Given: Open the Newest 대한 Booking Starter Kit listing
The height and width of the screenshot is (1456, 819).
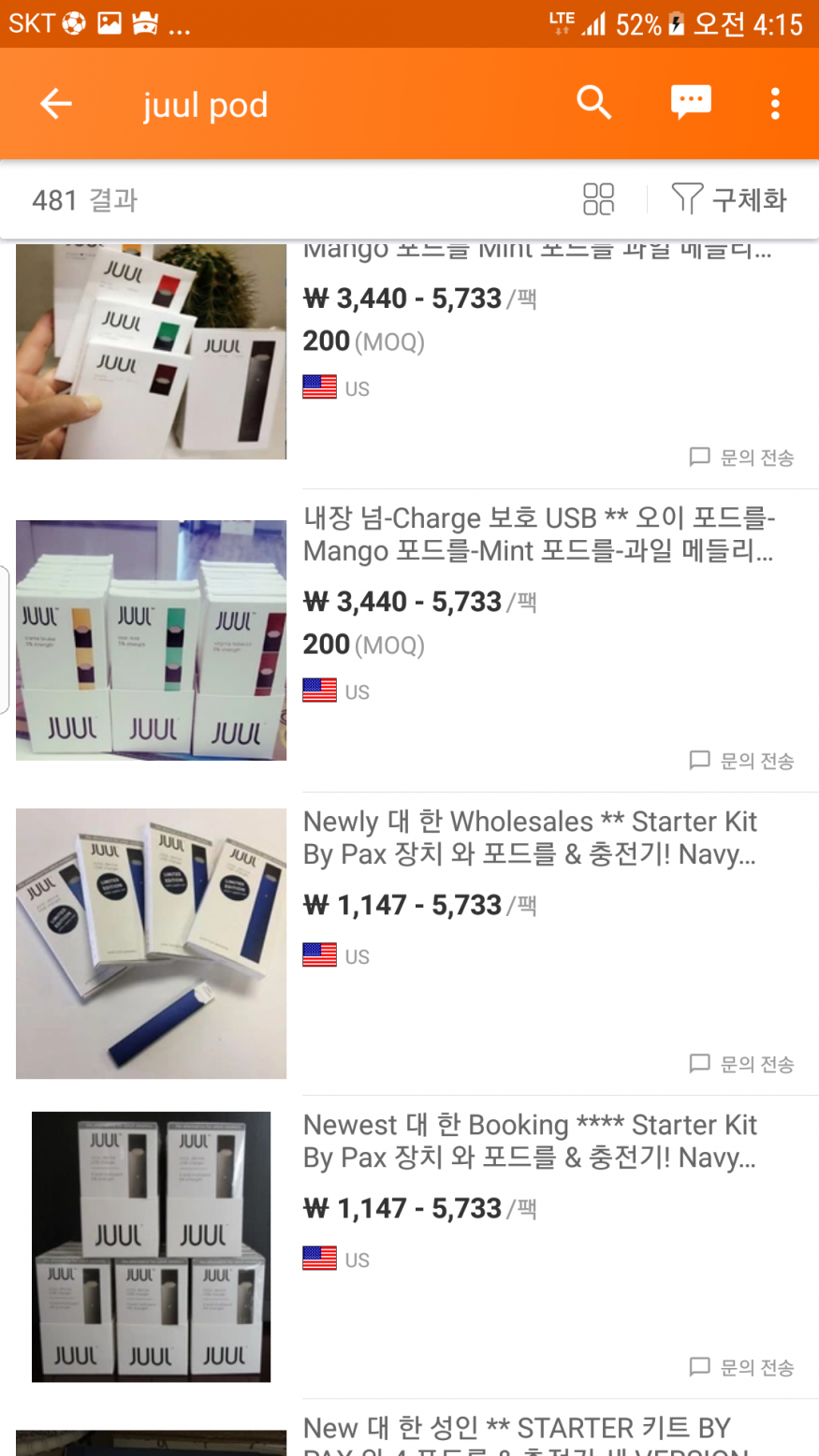Looking at the screenshot, I should pyautogui.click(x=530, y=1141).
